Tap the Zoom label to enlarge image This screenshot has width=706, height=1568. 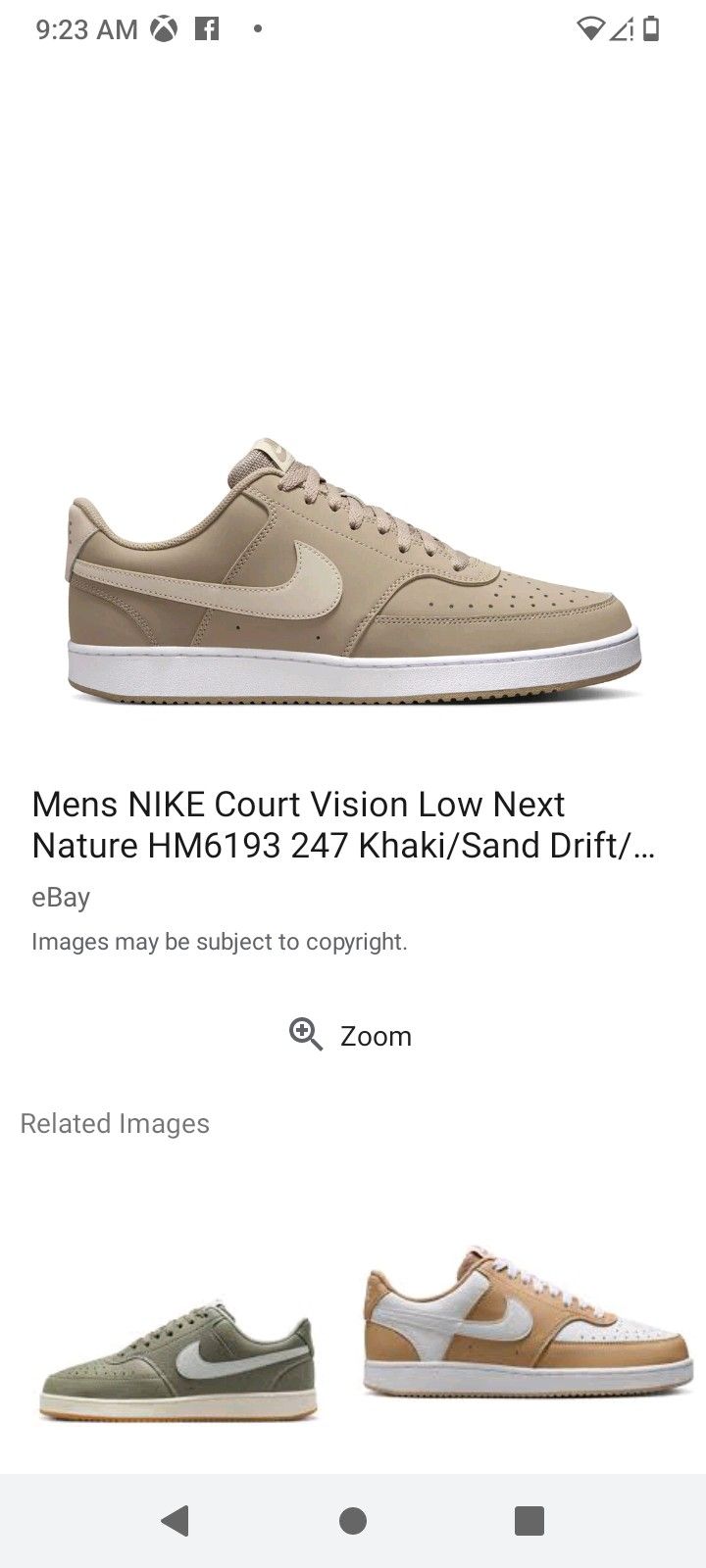(x=377, y=1035)
